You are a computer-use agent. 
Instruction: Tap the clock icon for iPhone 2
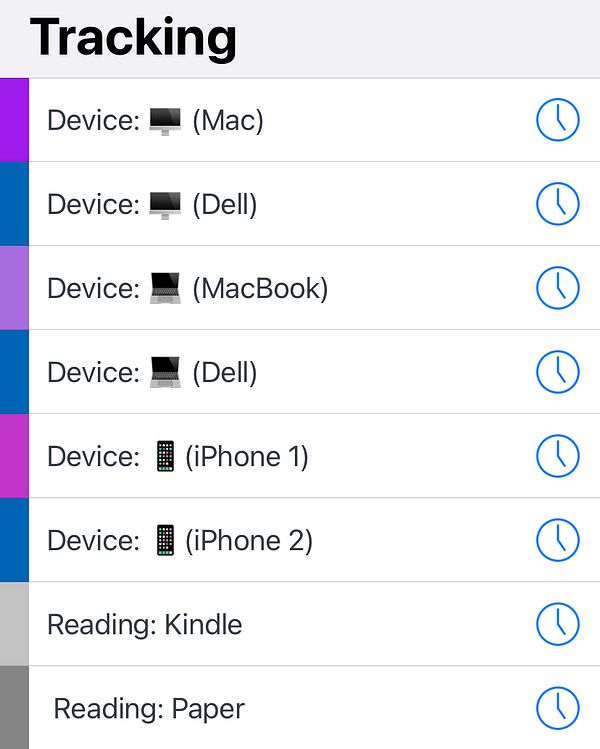[x=557, y=541]
